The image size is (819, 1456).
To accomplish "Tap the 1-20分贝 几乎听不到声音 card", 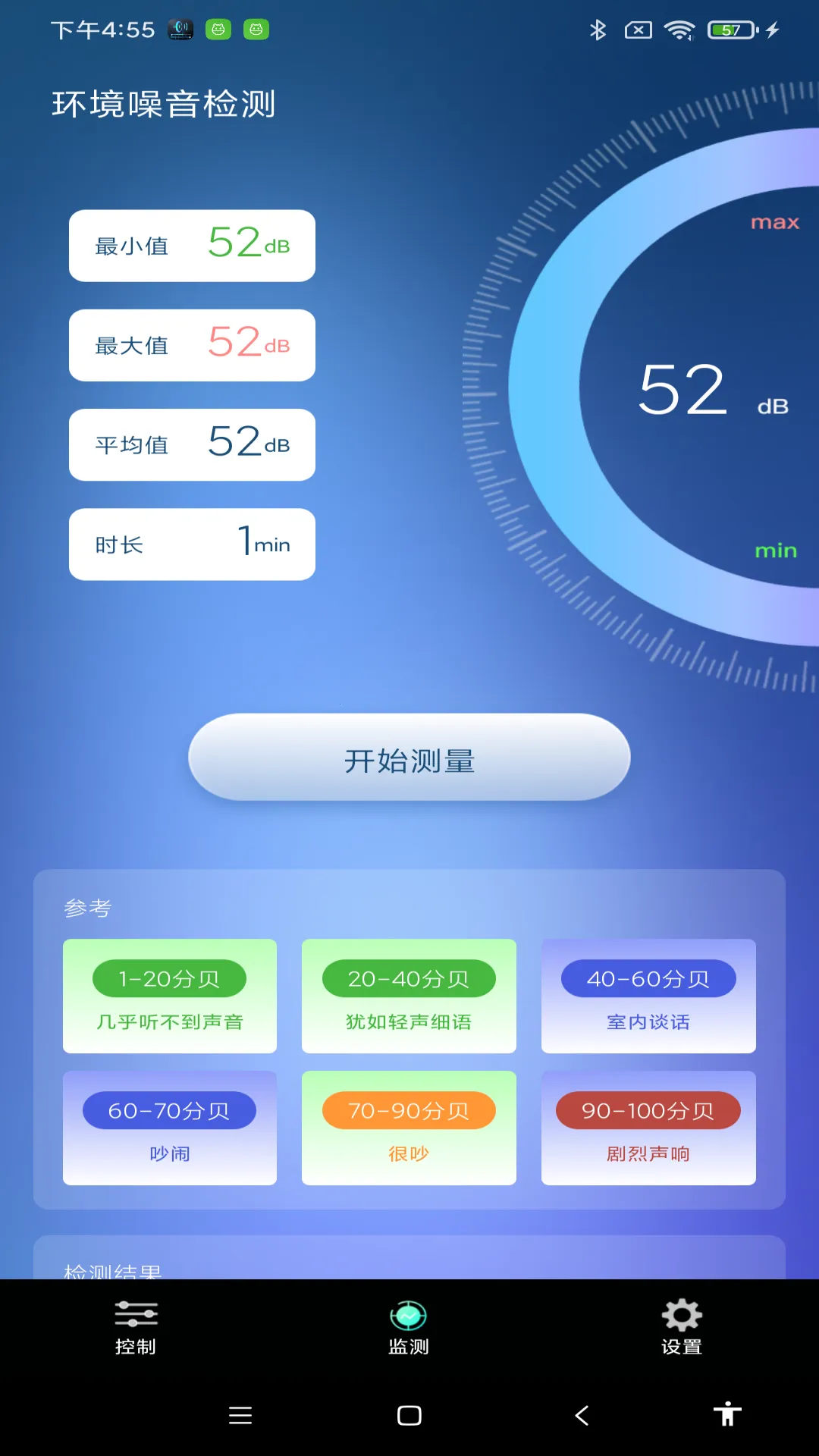I will [x=169, y=996].
